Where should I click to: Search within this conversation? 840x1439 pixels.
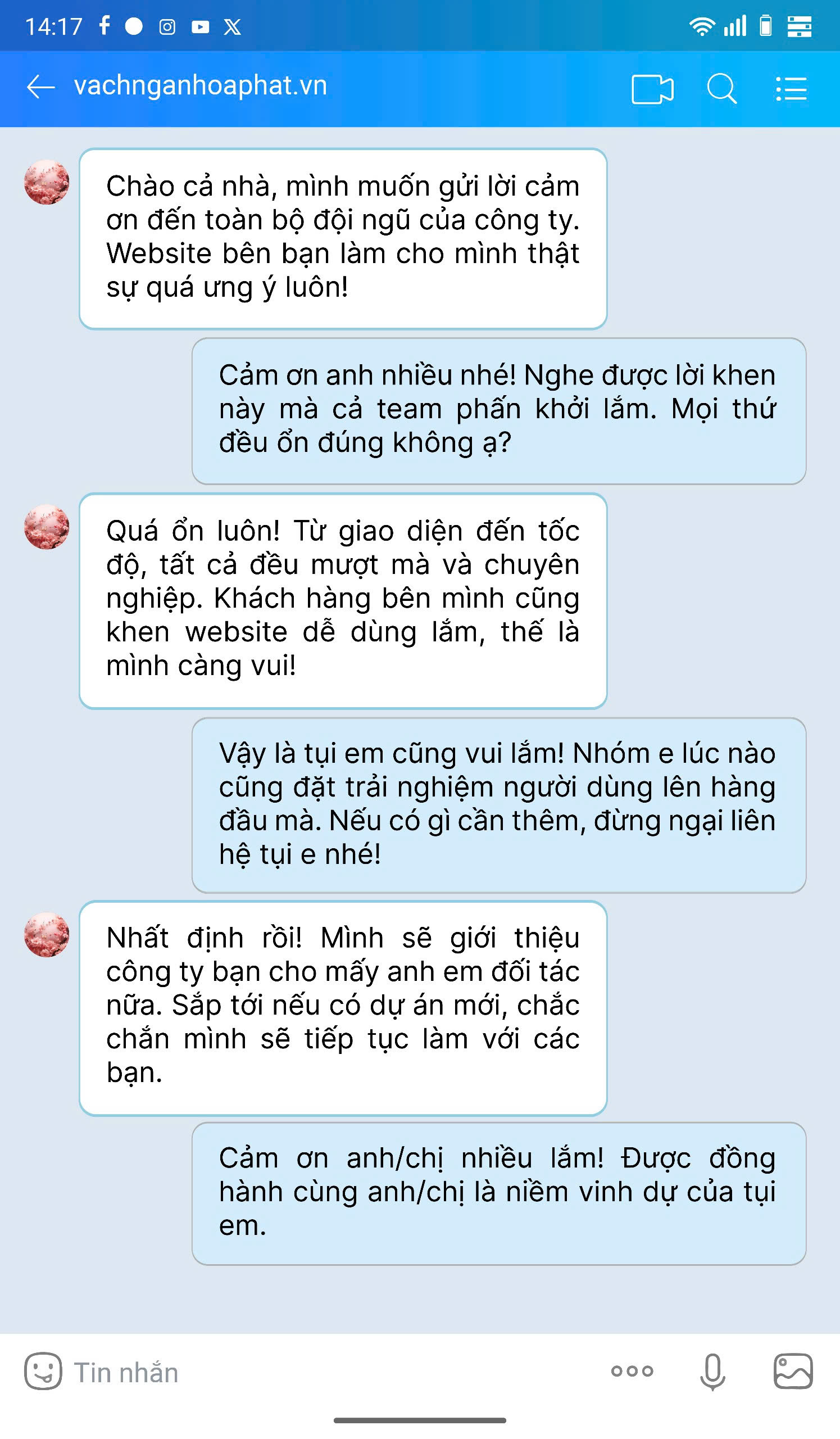click(722, 89)
